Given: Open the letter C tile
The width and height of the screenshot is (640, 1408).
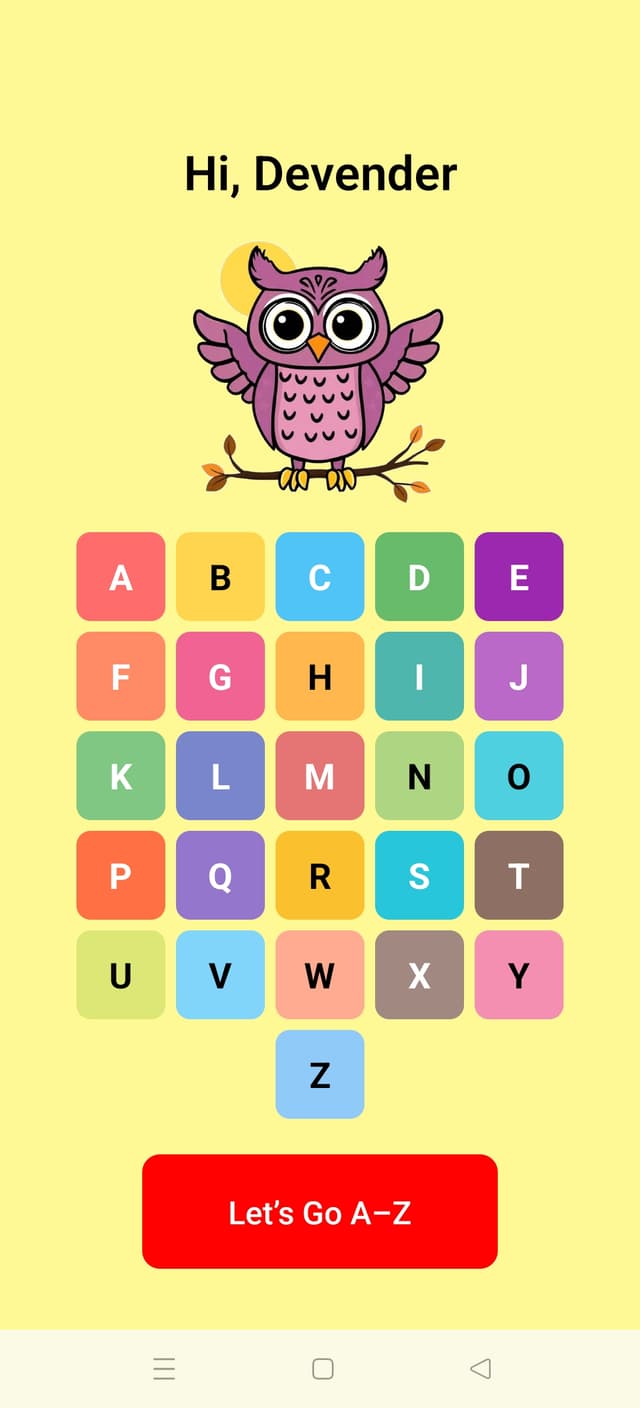Looking at the screenshot, I should (x=320, y=577).
